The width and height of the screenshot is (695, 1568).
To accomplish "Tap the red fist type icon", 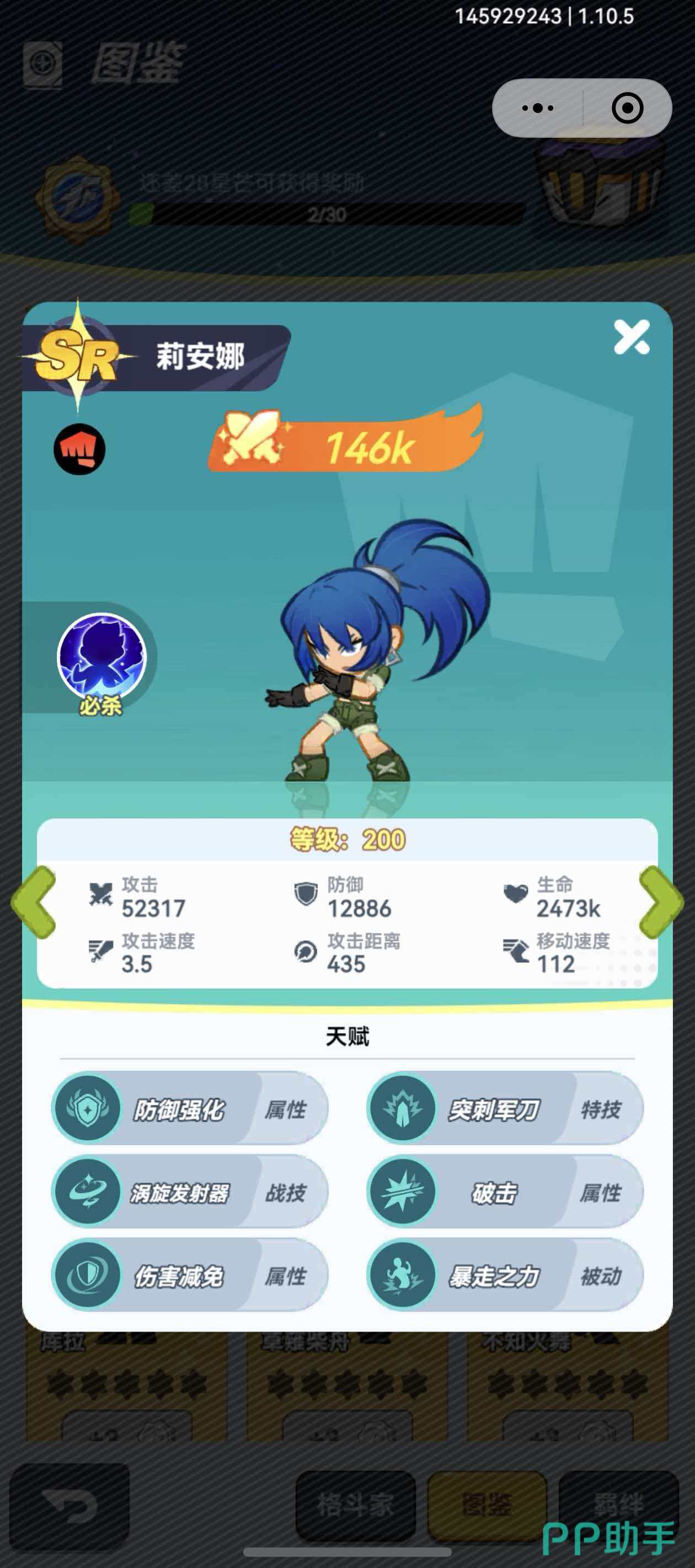I will tap(79, 449).
